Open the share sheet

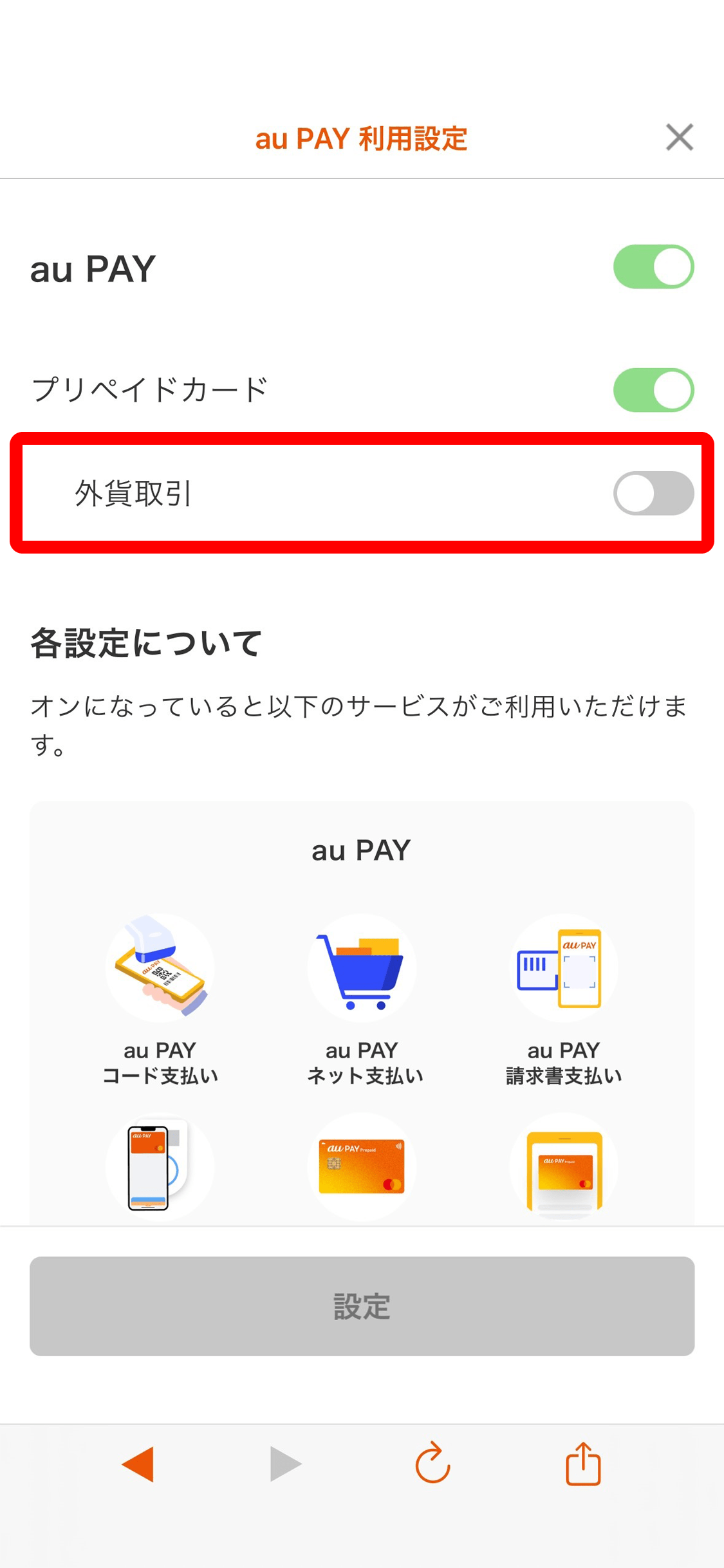click(583, 1464)
